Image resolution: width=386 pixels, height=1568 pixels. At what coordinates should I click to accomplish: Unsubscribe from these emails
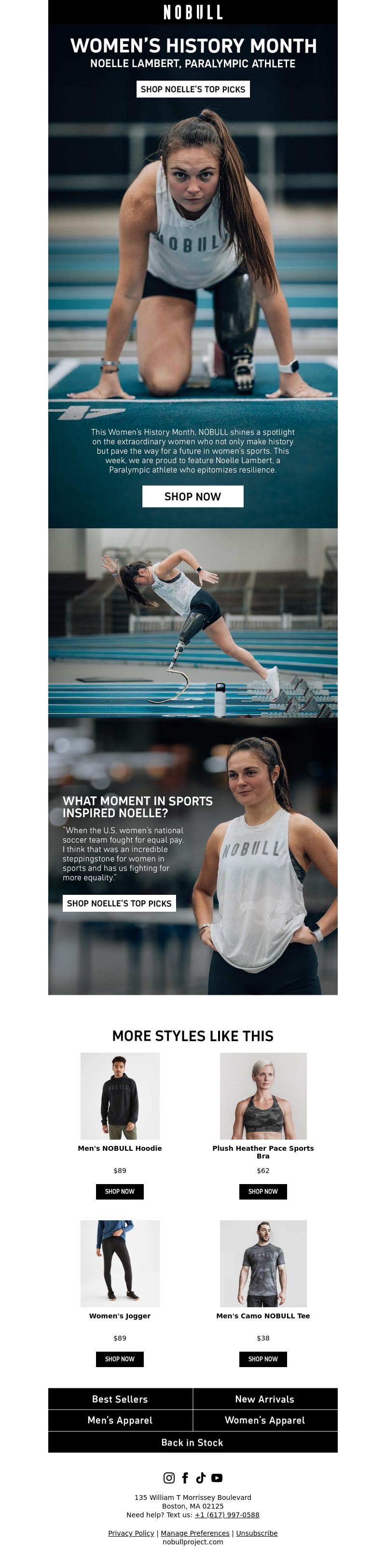pos(257,1533)
